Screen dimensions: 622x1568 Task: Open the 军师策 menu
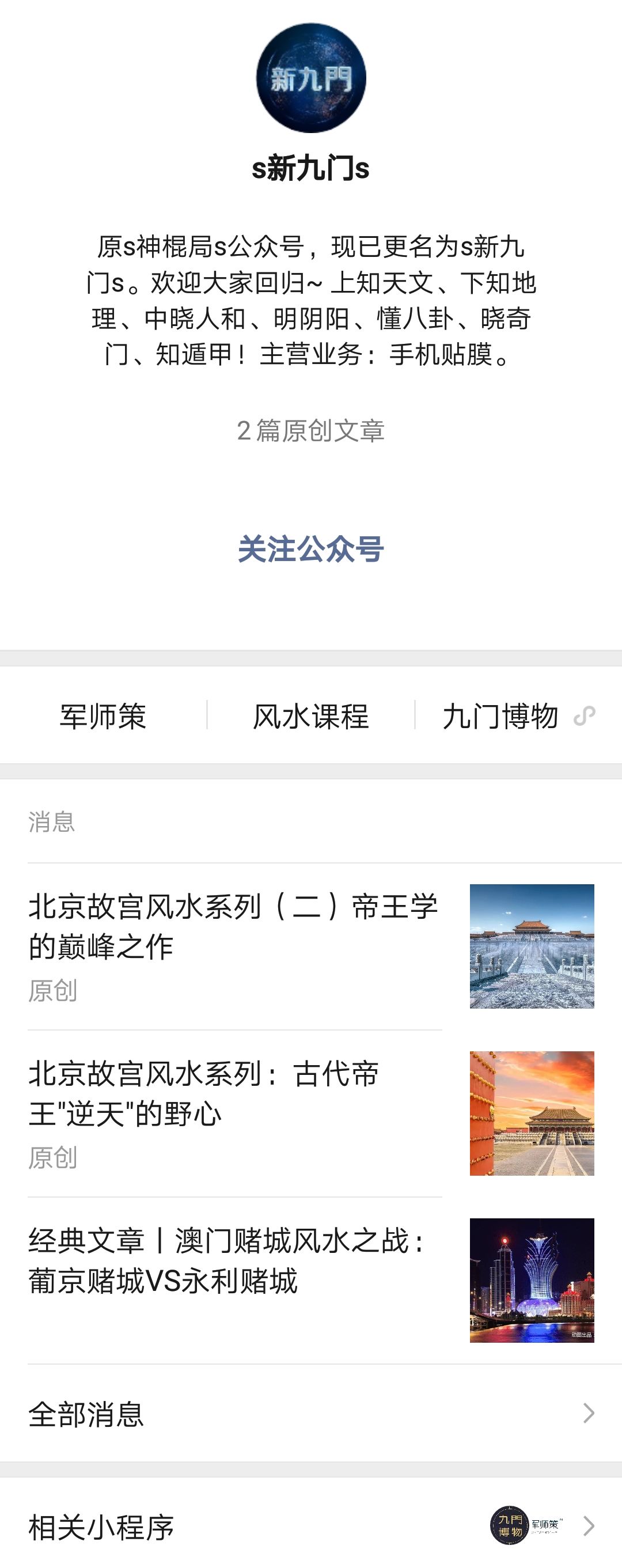103,715
